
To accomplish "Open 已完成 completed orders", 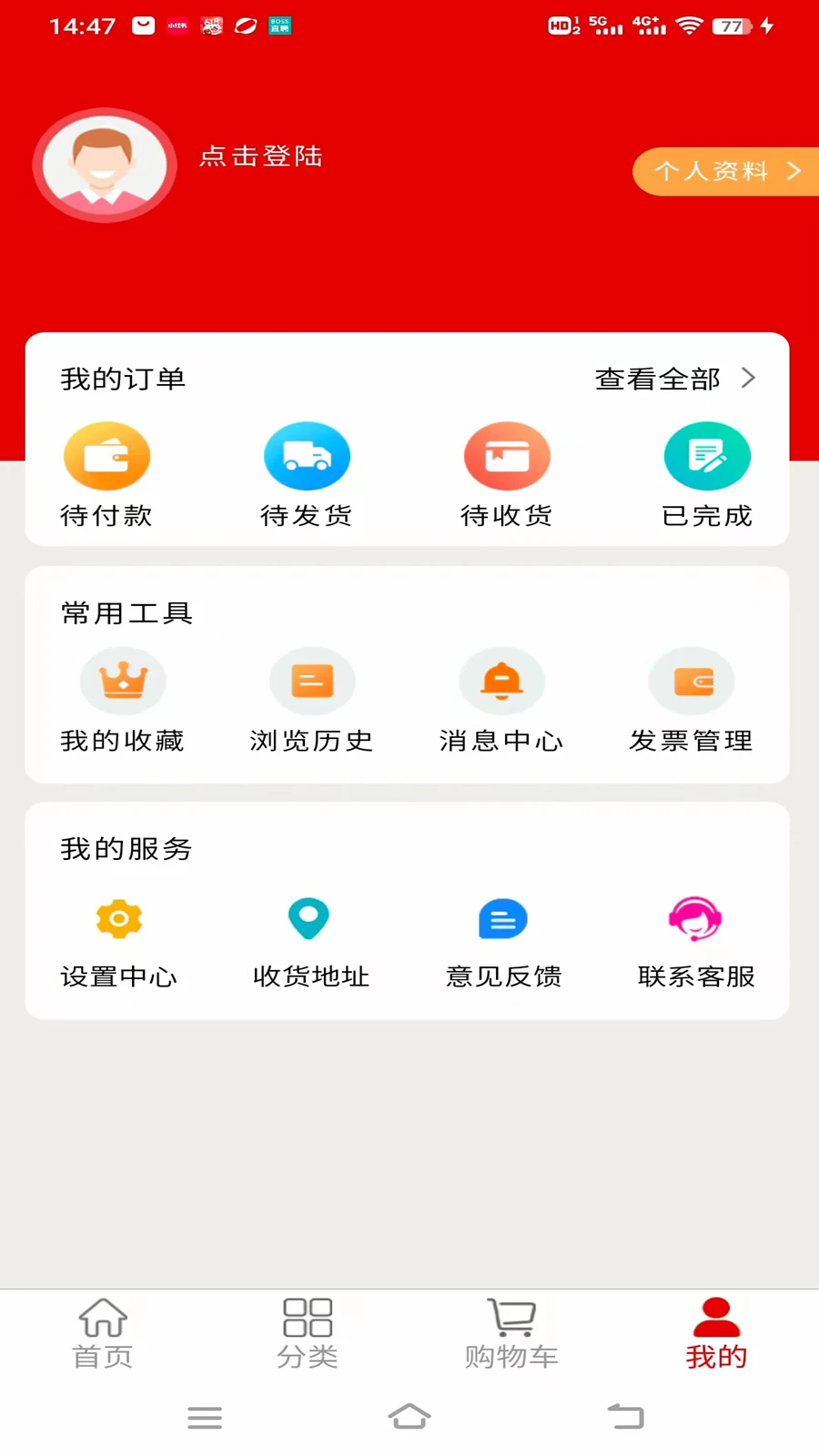I will (x=707, y=474).
